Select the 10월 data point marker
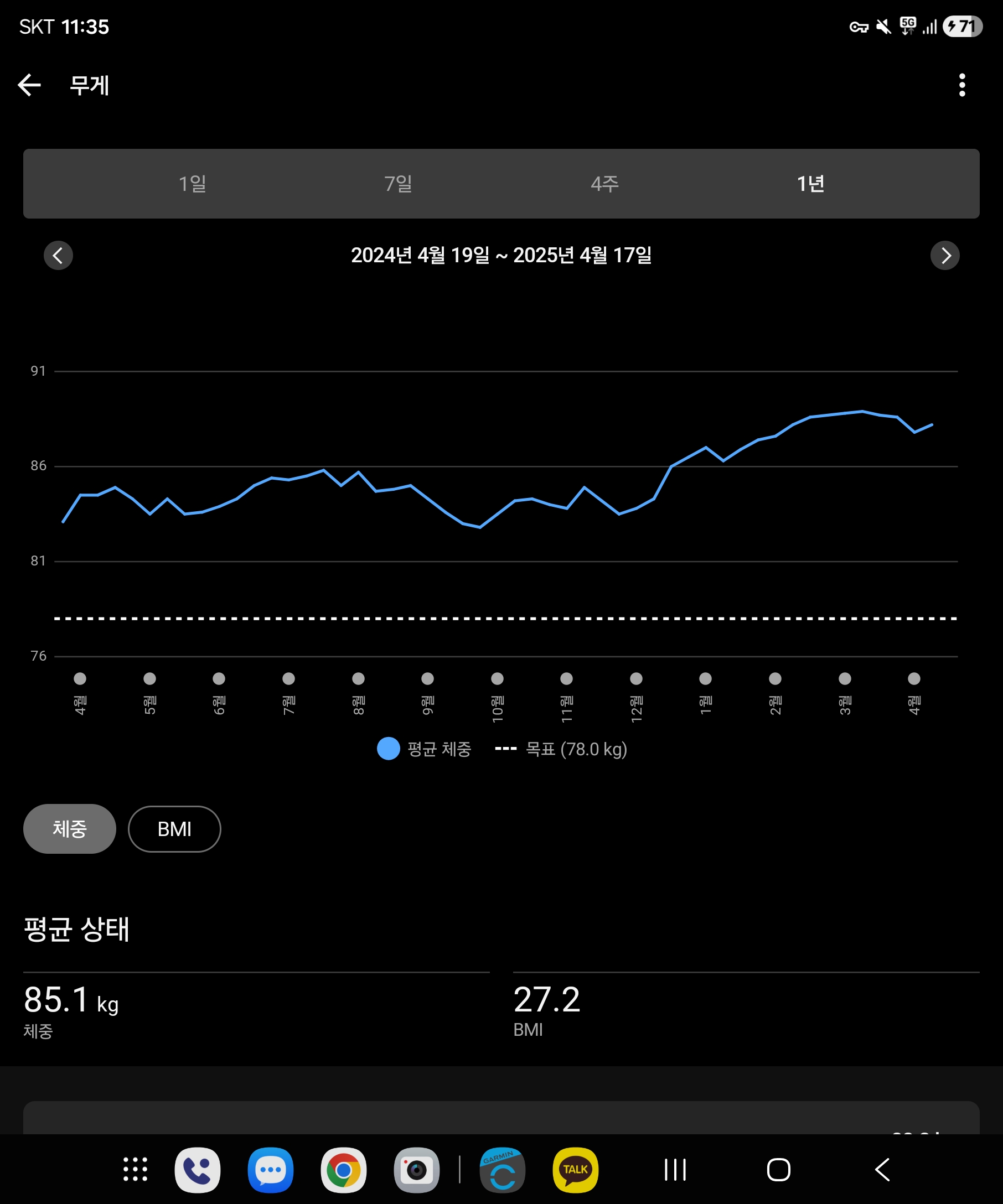The height and width of the screenshot is (1204, 1003). (497, 679)
